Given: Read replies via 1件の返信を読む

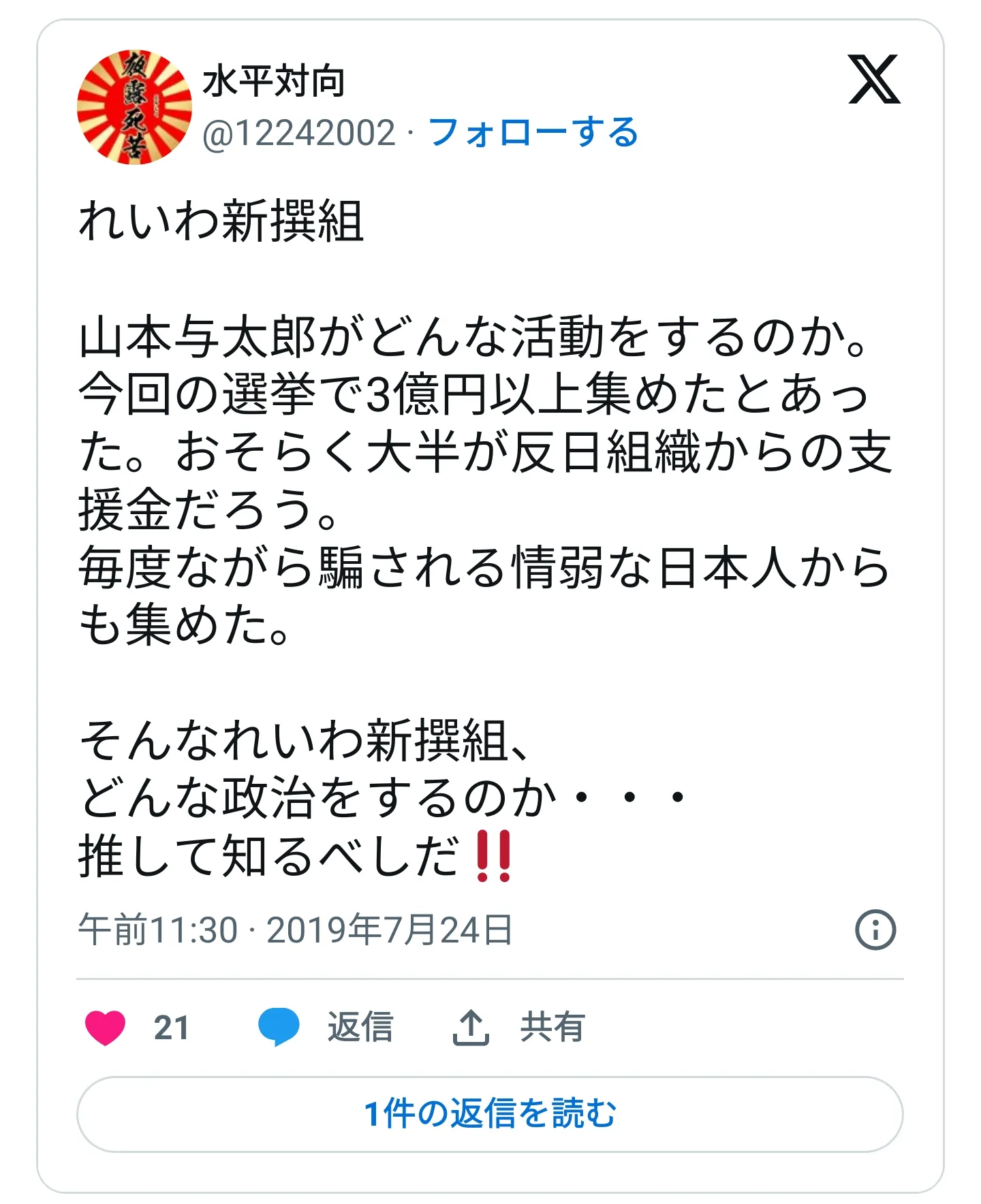Looking at the screenshot, I should tap(490, 1114).
